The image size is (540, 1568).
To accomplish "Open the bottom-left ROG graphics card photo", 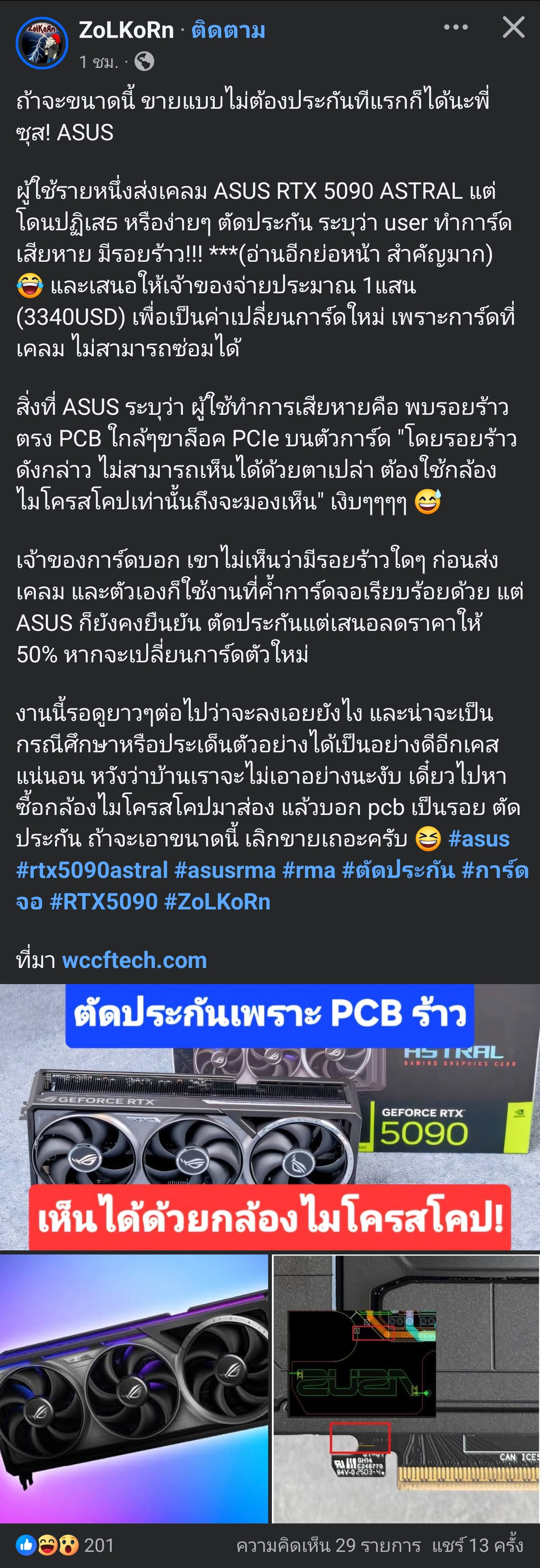I will point(134,1388).
